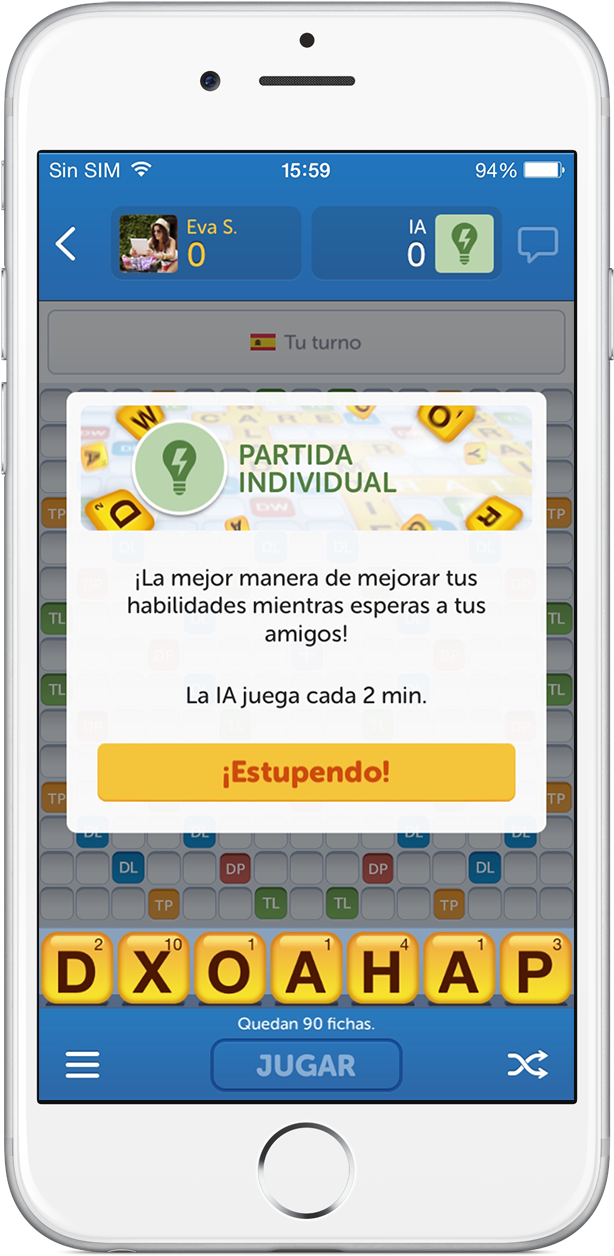Viewport: 614px width, 1256px height.
Task: Open the hamburger menu
Action: [x=82, y=1065]
